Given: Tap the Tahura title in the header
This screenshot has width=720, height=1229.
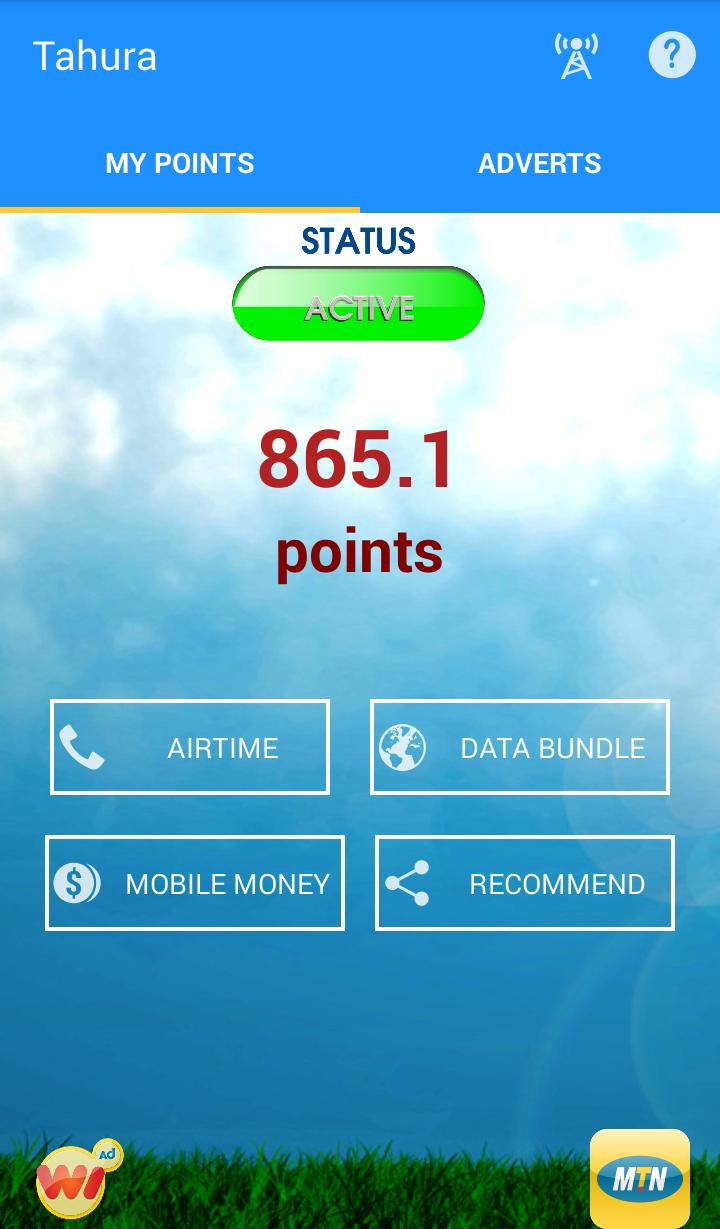Looking at the screenshot, I should point(95,56).
